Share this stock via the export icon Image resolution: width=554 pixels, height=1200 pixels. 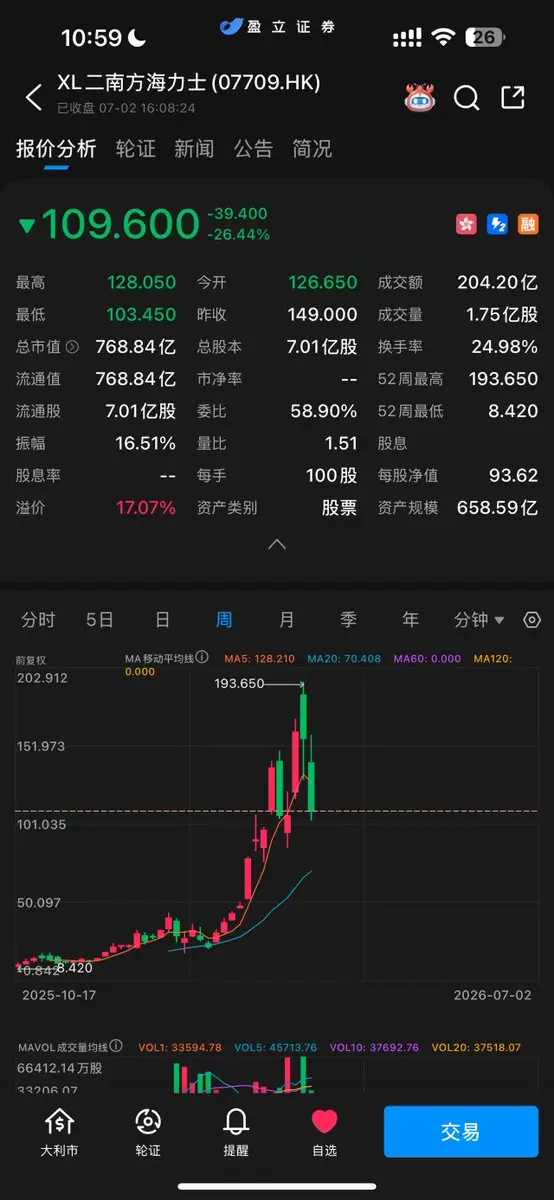(x=513, y=97)
